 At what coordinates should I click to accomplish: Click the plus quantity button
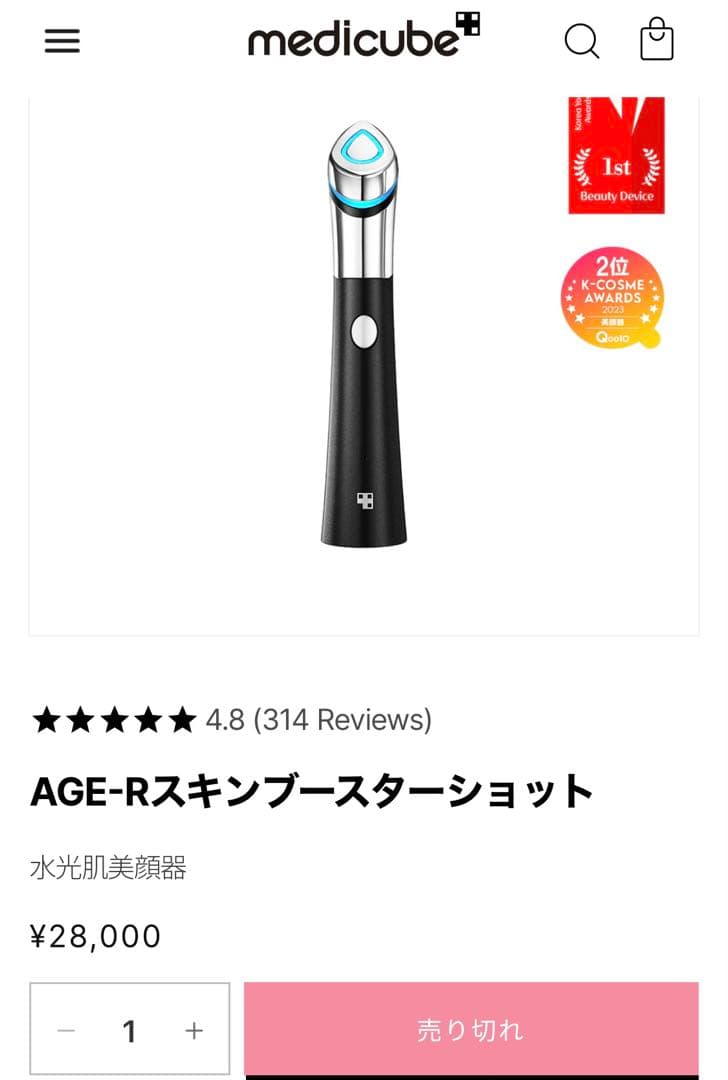tap(191, 1031)
